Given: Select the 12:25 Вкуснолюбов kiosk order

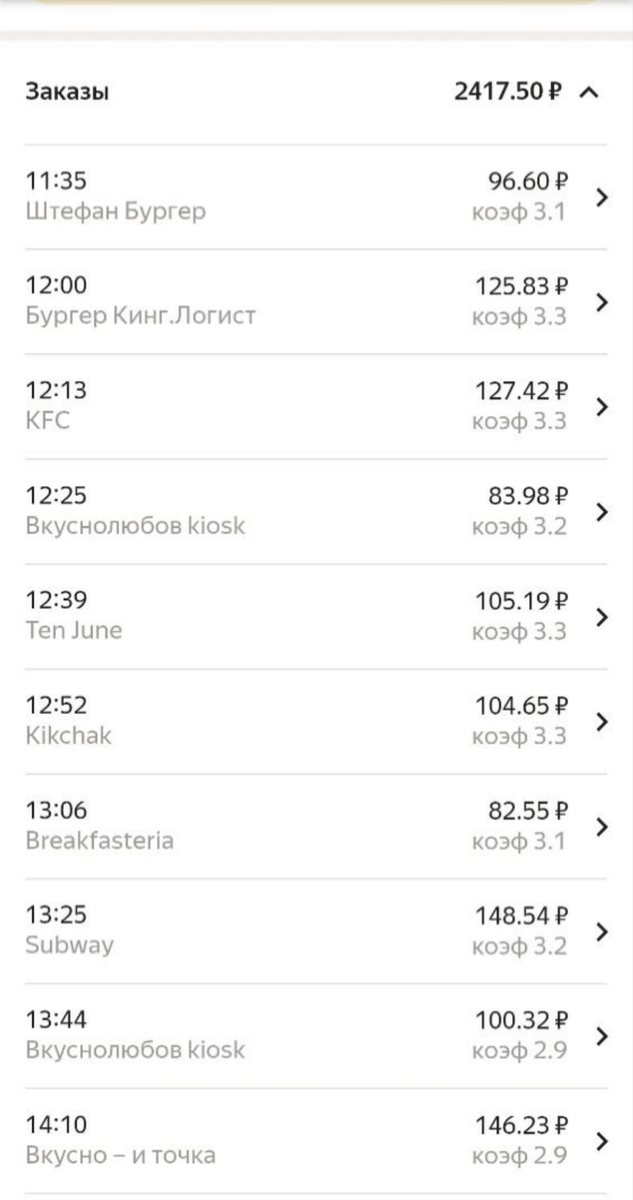Looking at the screenshot, I should (x=315, y=511).
